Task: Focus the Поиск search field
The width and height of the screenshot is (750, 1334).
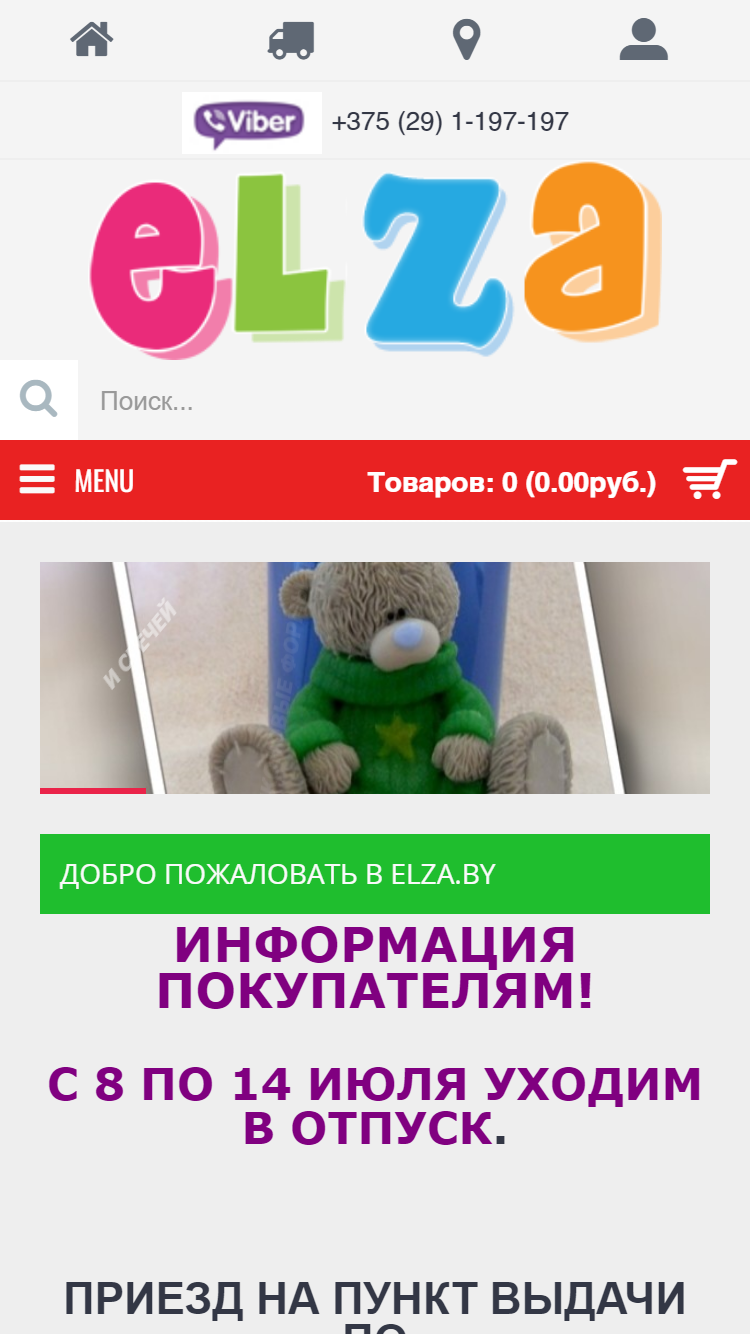Action: tap(414, 400)
